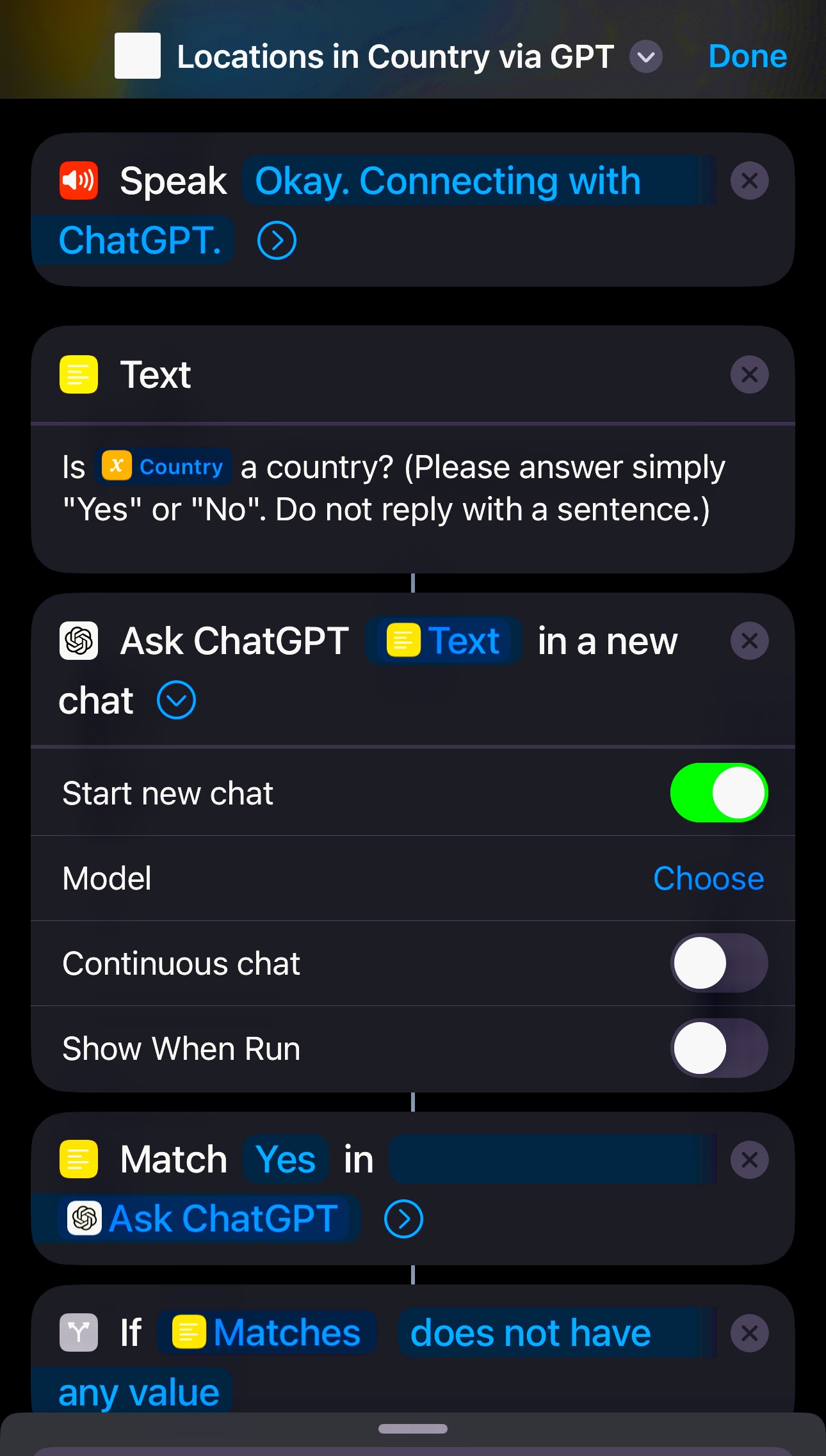Expand the Match action options arrow
Viewport: 826px width, 1456px height.
403,1219
